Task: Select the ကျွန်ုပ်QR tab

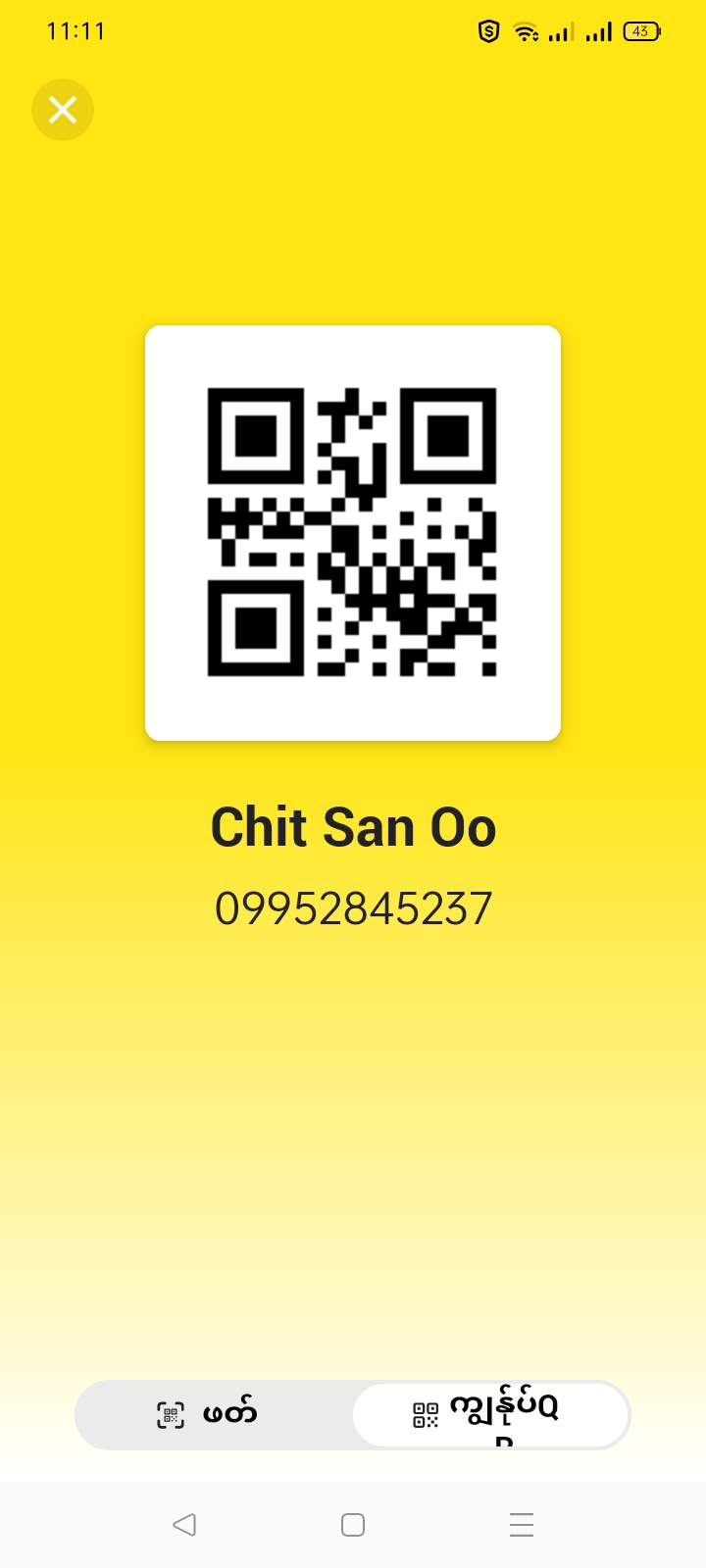Action: tap(489, 1414)
